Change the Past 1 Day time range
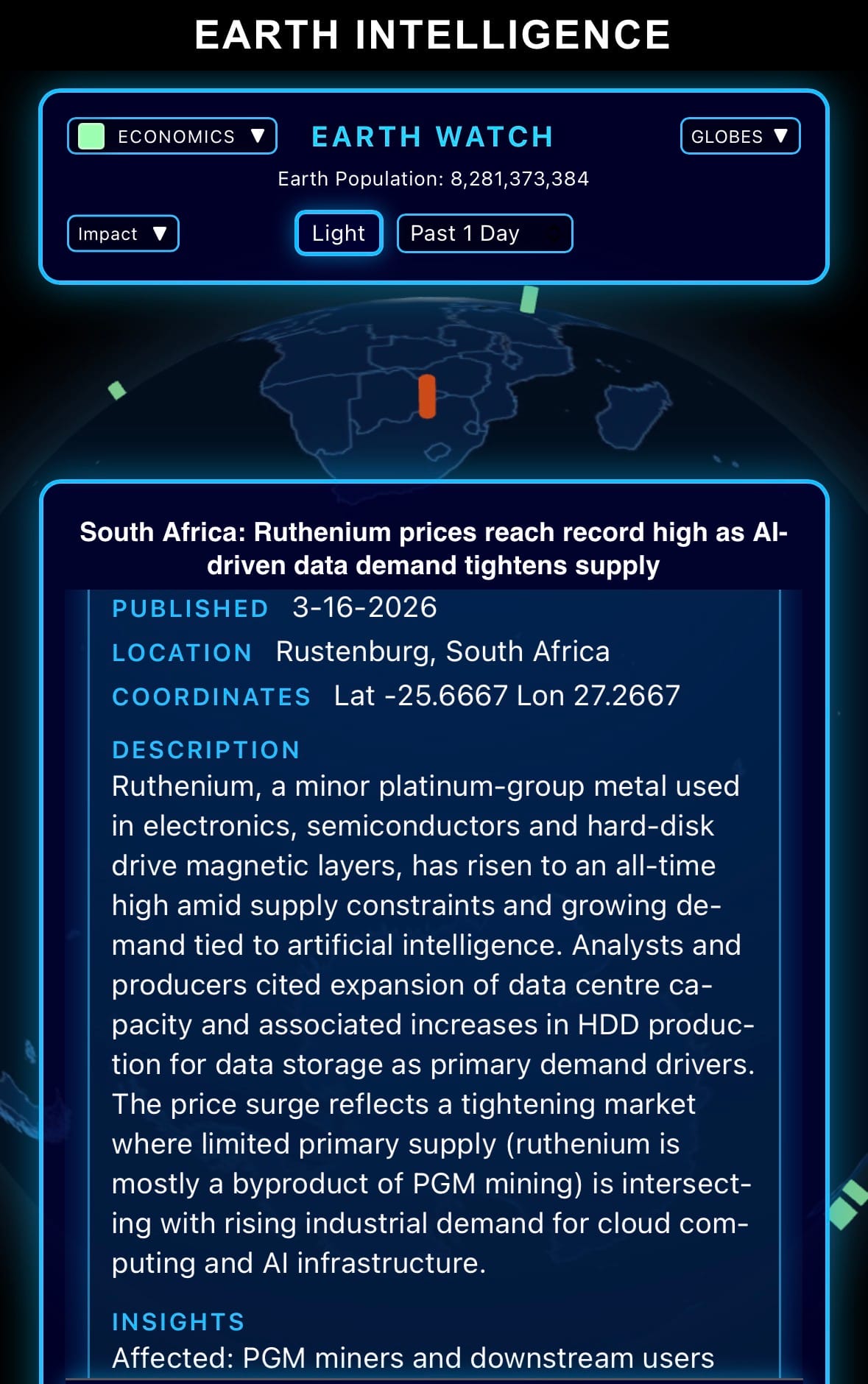The height and width of the screenshot is (1384, 868). (x=484, y=233)
